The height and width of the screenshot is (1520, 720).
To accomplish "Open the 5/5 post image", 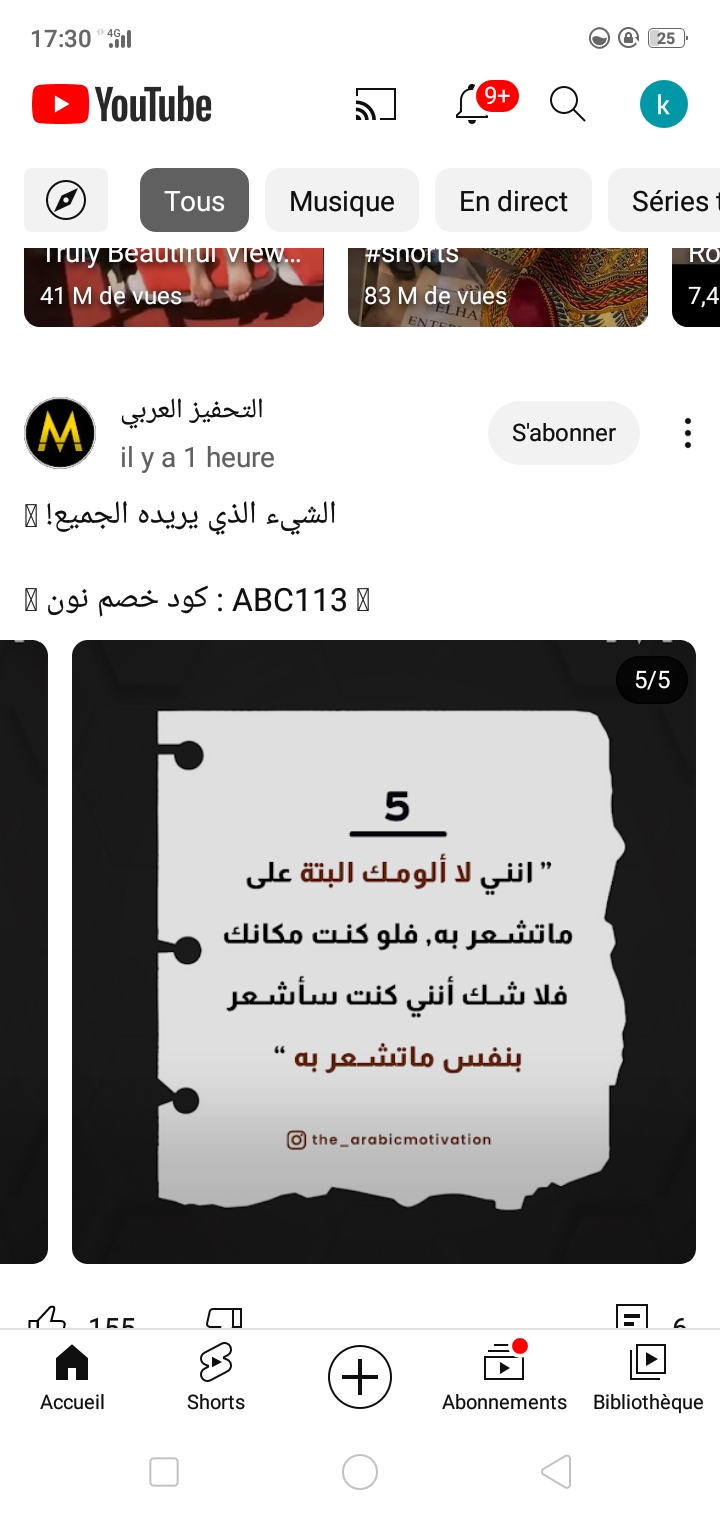I will (x=384, y=952).
